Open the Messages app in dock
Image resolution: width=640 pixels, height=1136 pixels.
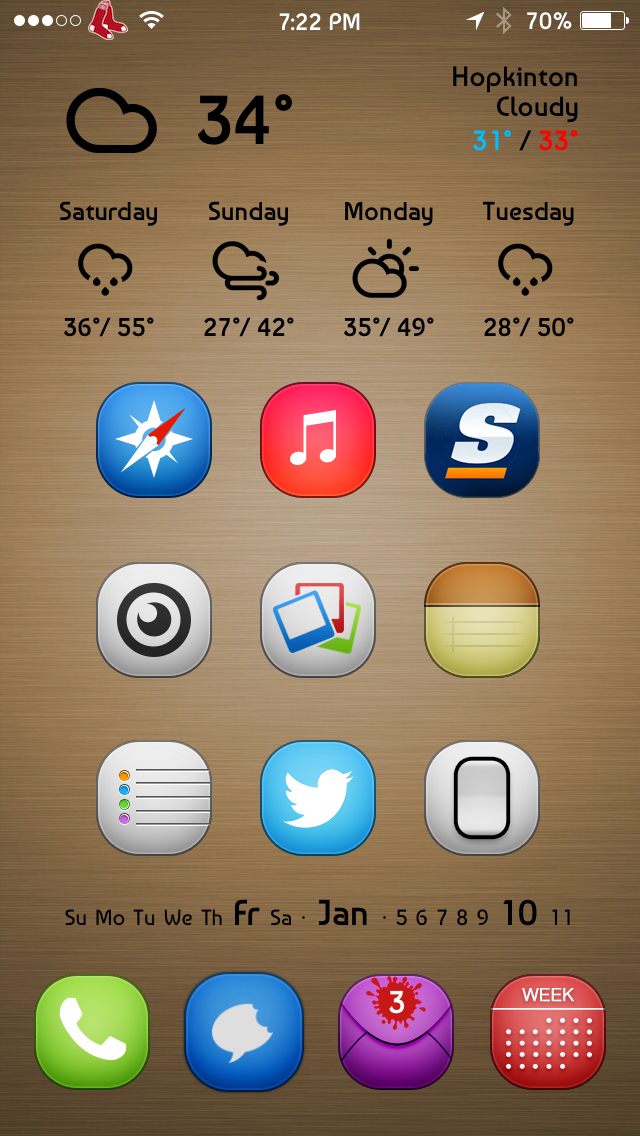point(244,1032)
